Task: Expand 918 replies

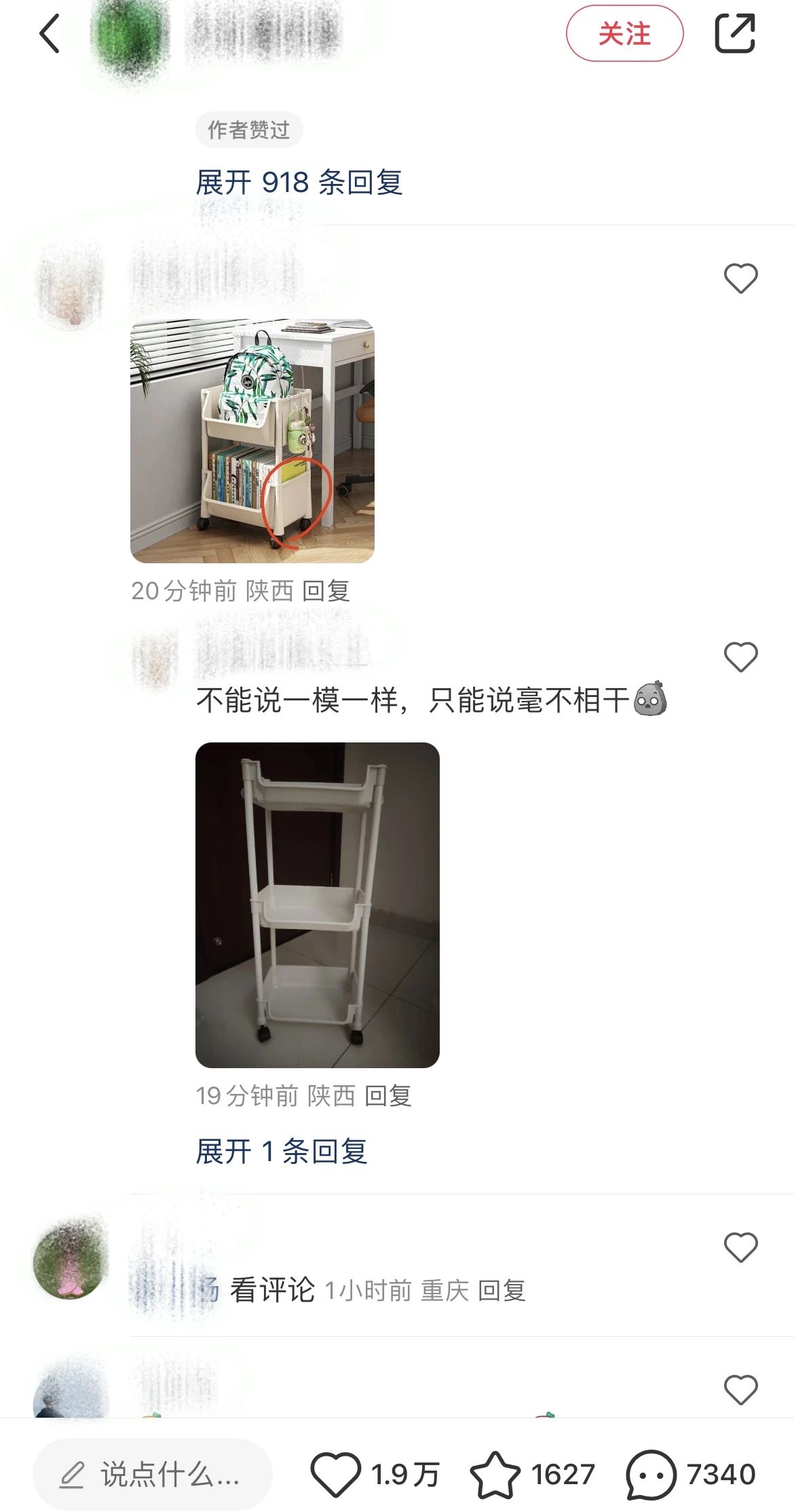Action: tap(299, 183)
